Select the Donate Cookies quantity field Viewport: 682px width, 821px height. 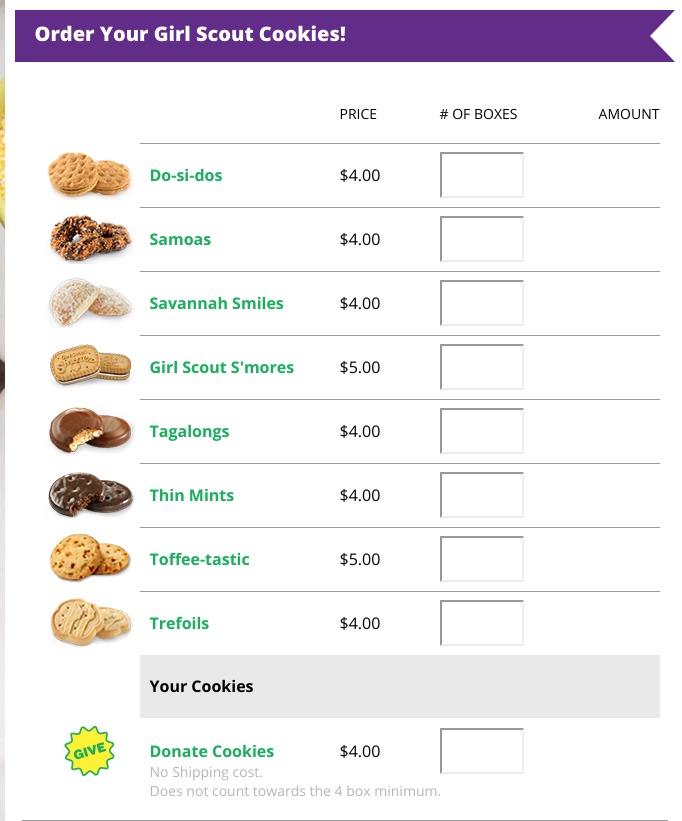(x=482, y=752)
